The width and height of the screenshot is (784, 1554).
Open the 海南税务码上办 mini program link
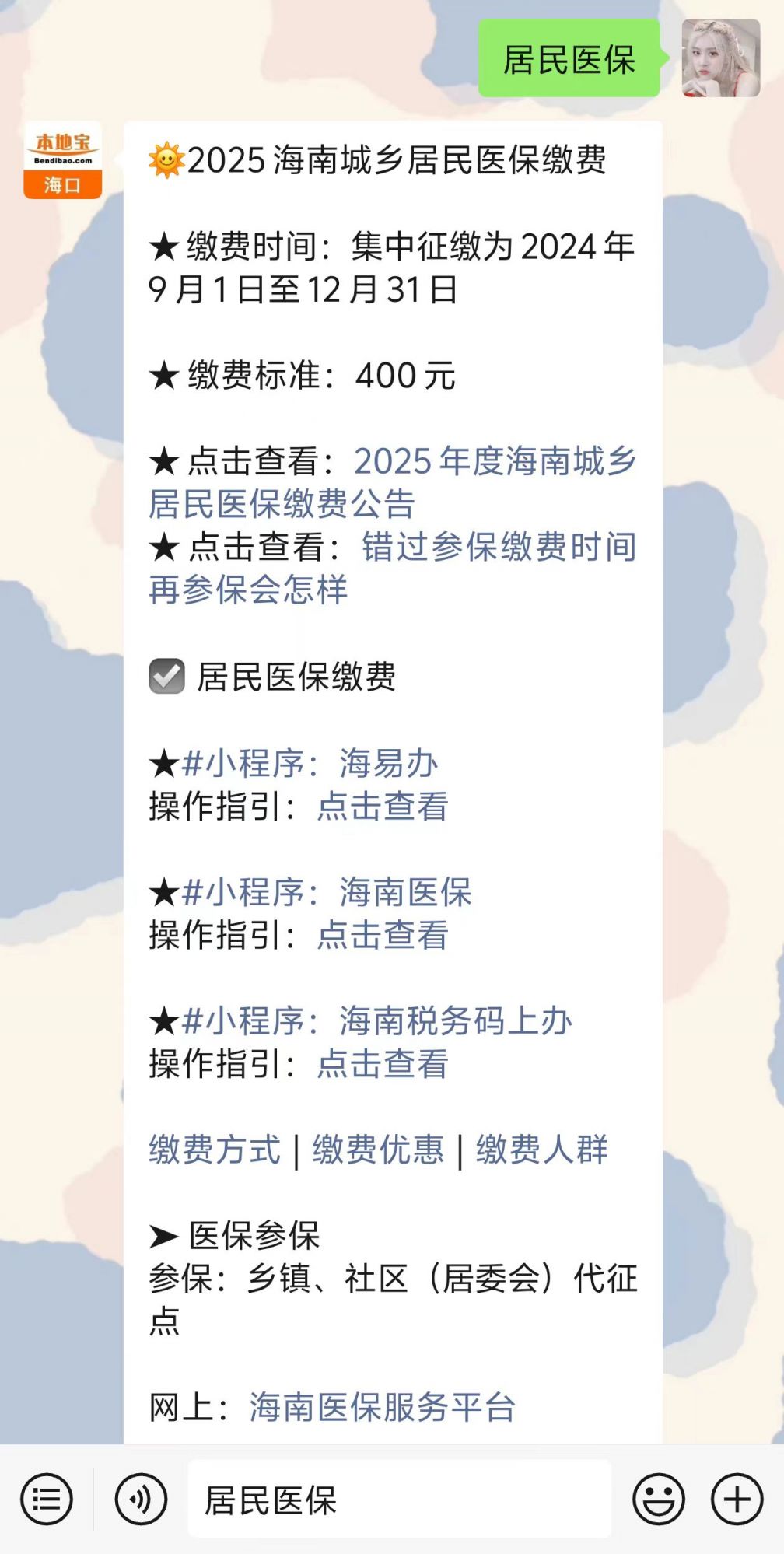(455, 1022)
